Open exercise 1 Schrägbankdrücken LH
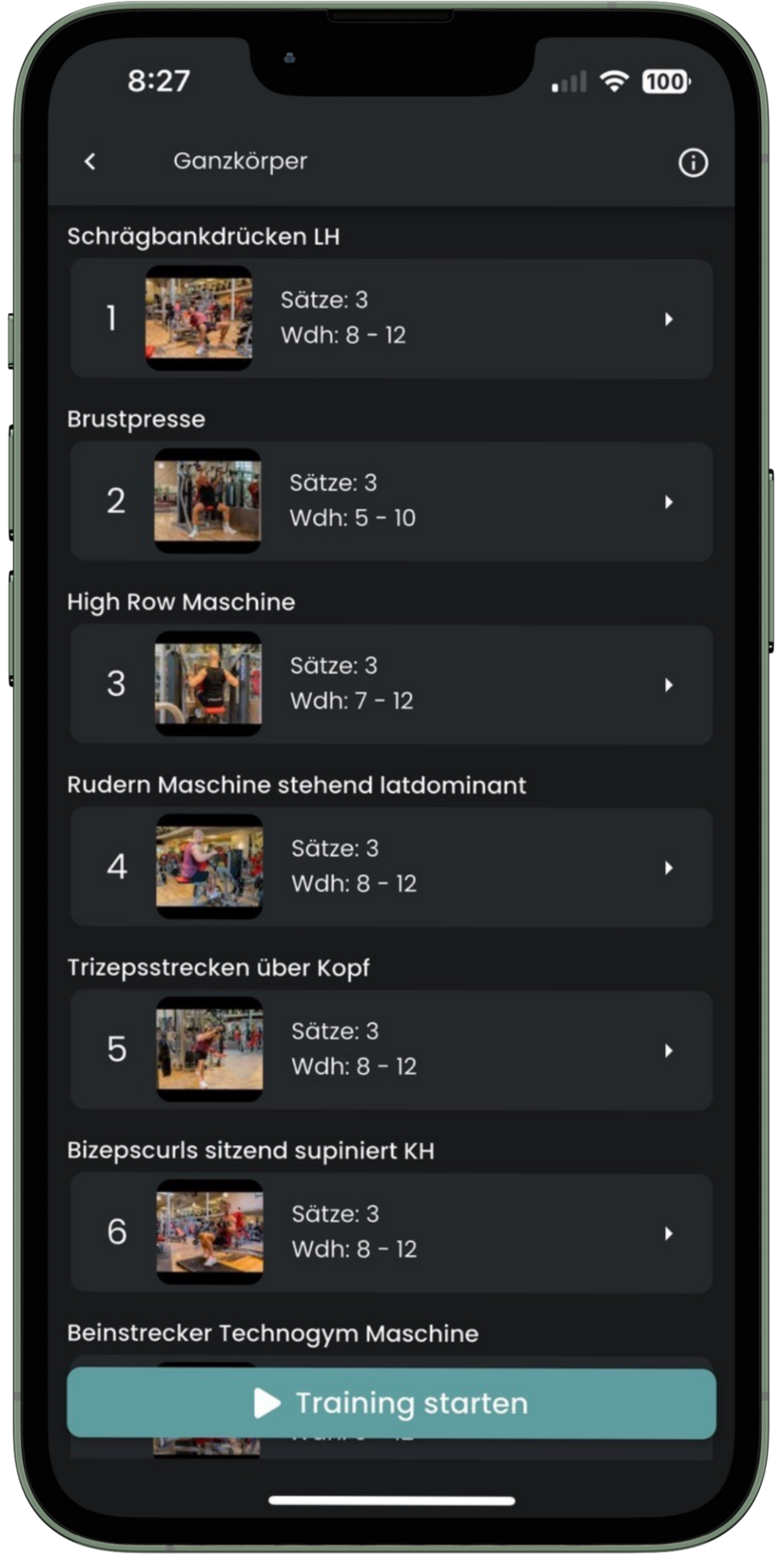Viewport: 784px width, 1562px height. pyautogui.click(x=391, y=319)
